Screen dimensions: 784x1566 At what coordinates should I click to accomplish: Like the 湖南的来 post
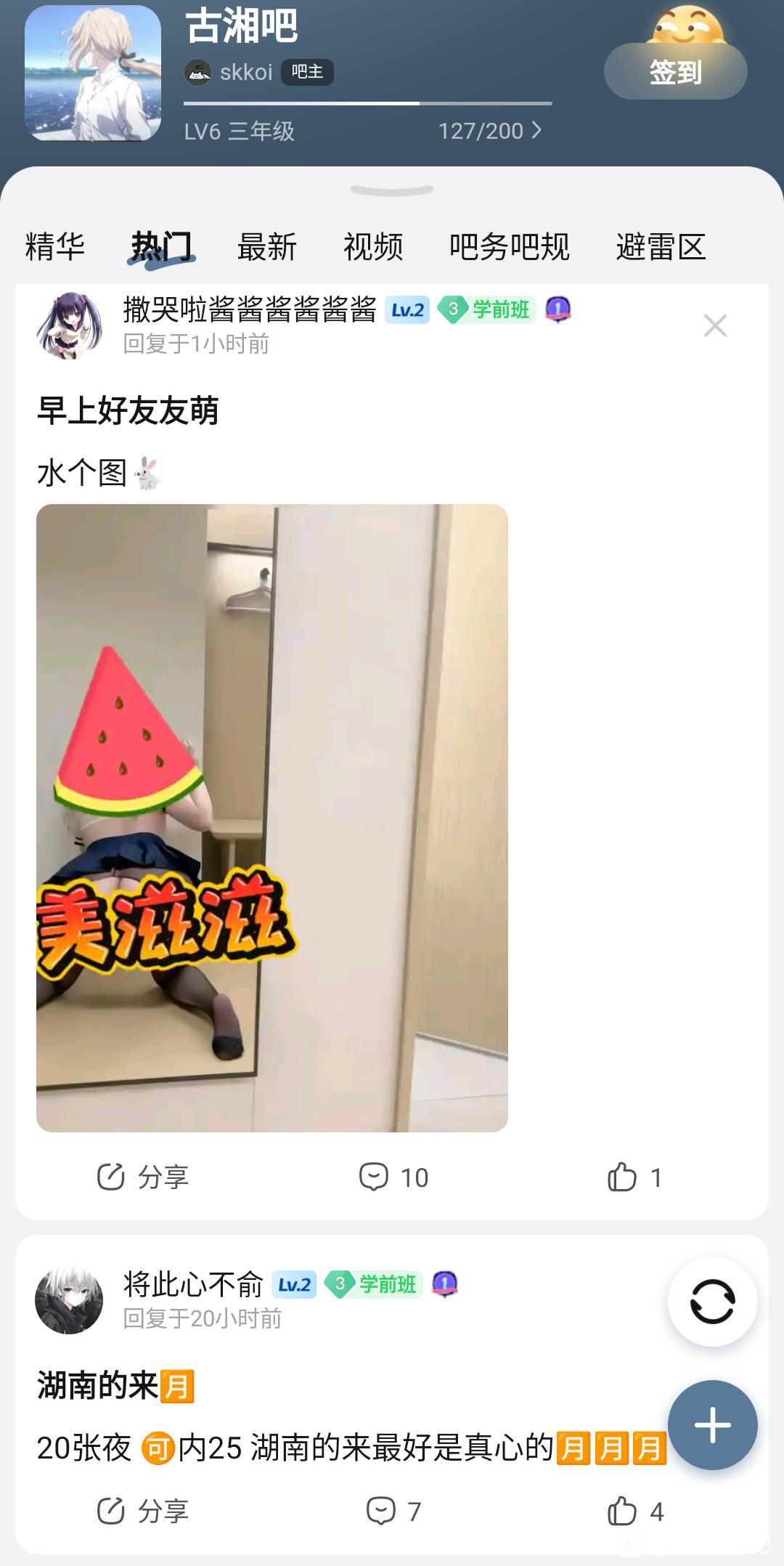[634, 1512]
